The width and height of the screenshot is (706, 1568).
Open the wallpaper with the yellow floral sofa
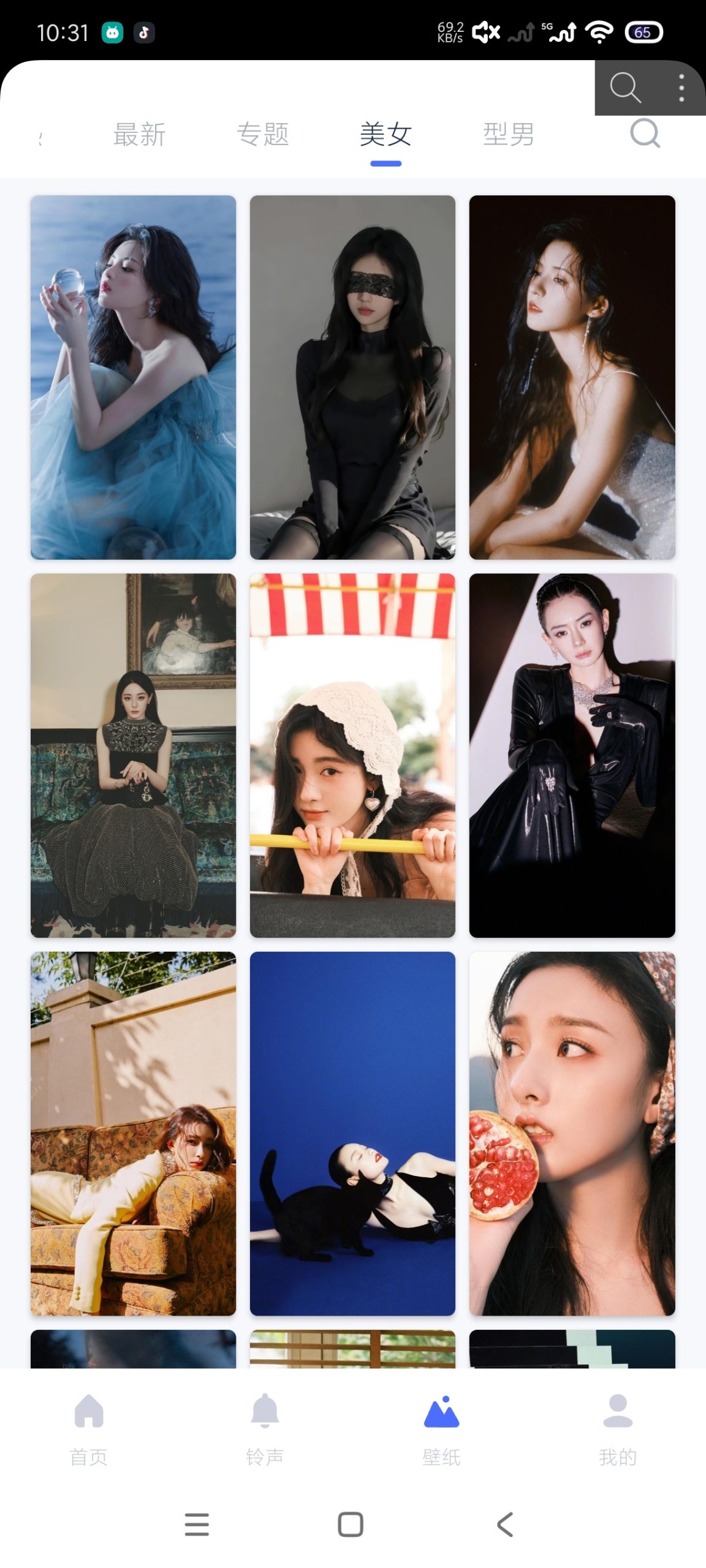(x=133, y=1133)
